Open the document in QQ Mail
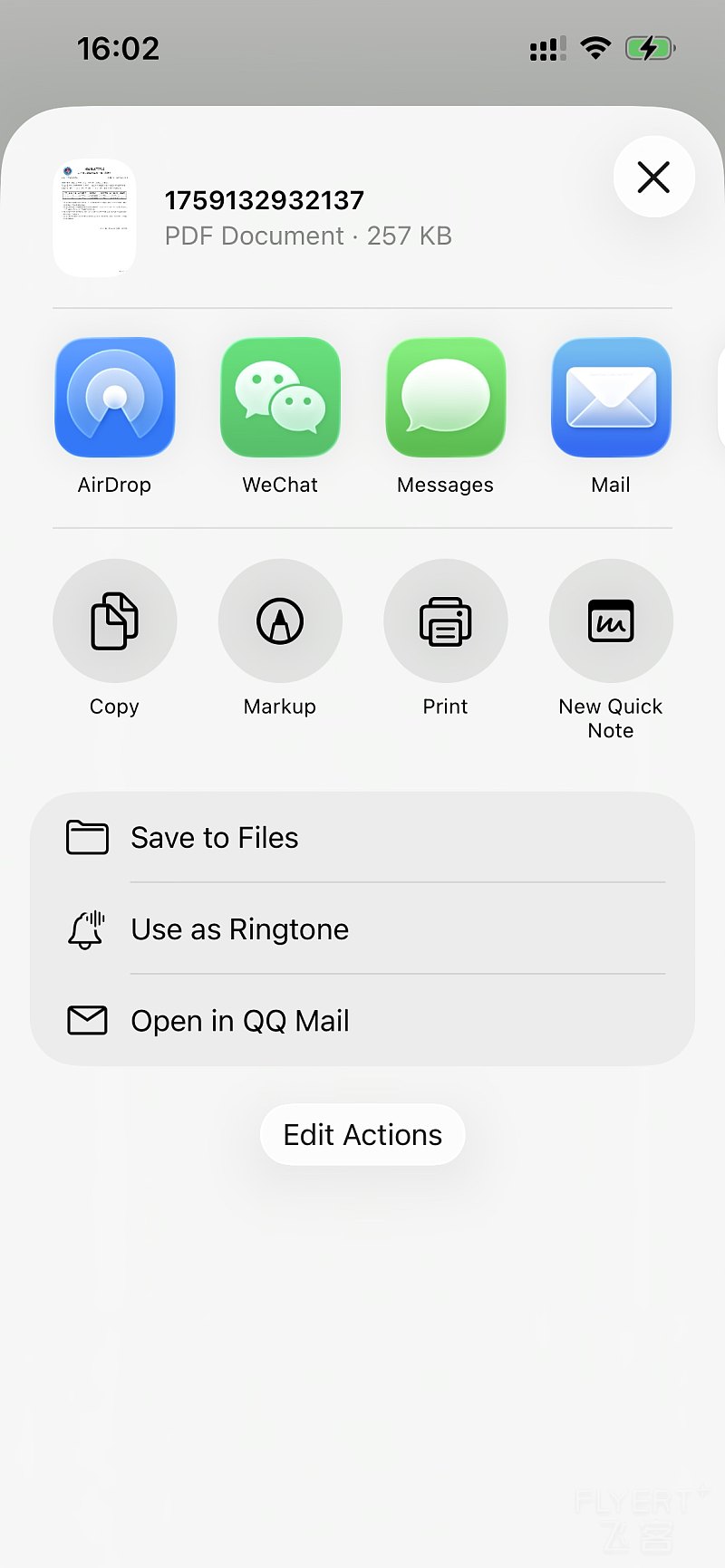Screen dimensions: 725x1568 362,1021
